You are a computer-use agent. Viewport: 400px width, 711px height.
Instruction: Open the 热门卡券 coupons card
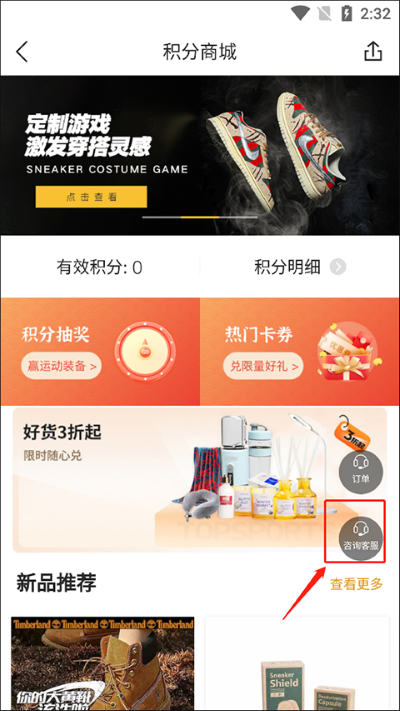point(300,352)
